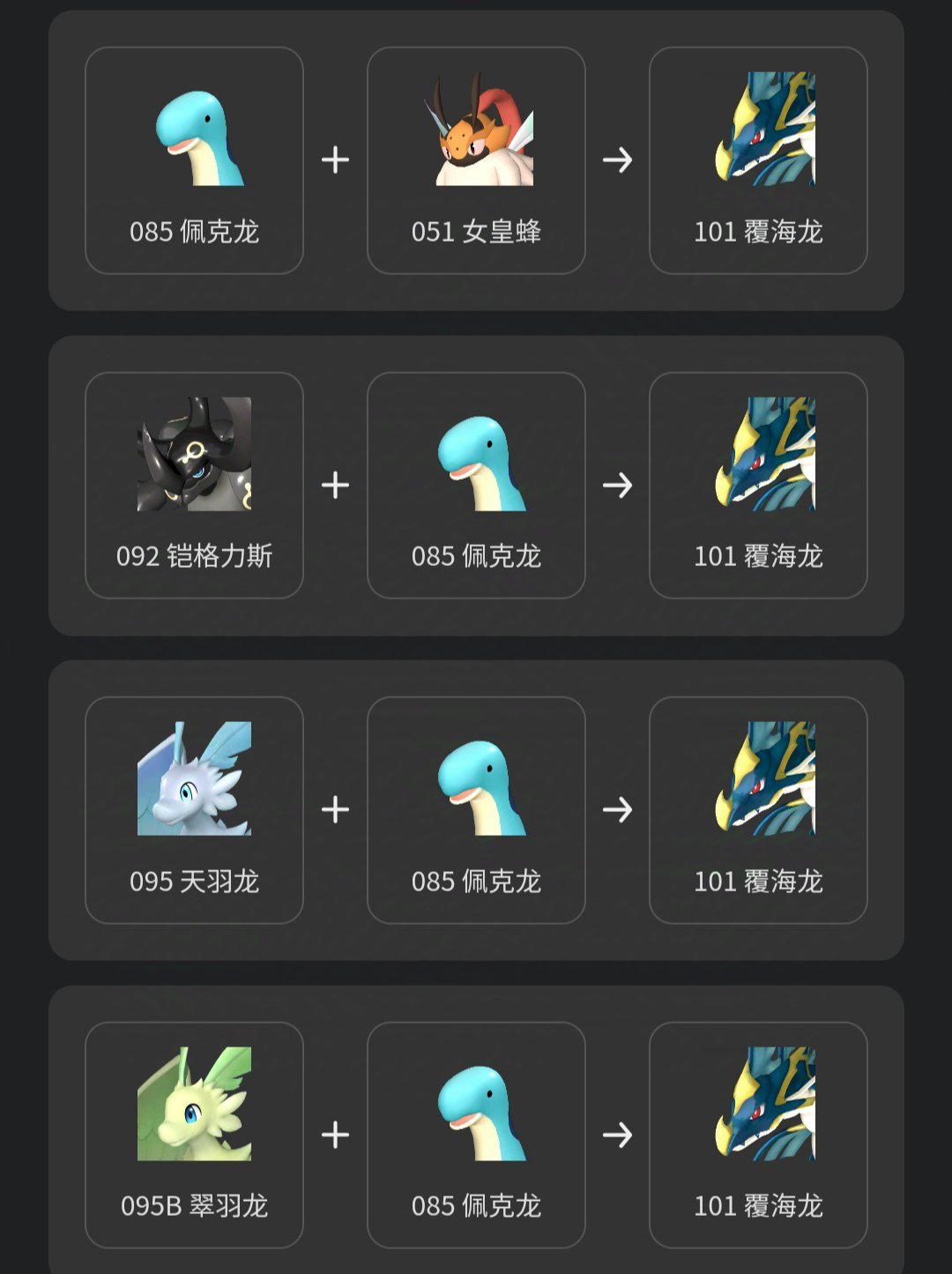Select the 095 天羽龙 tile
952x1274 pixels.
pyautogui.click(x=194, y=809)
